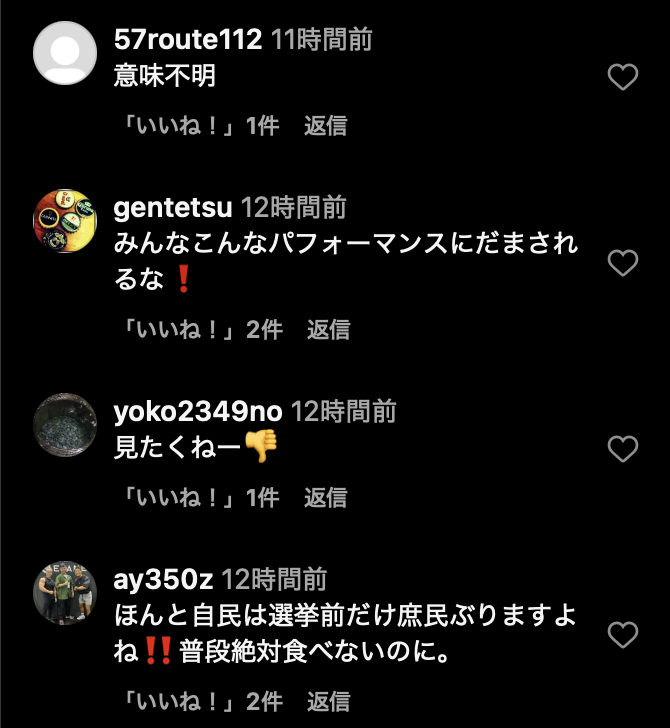Like the comment by ay350z
Screen dimensions: 670x728
coord(623,635)
